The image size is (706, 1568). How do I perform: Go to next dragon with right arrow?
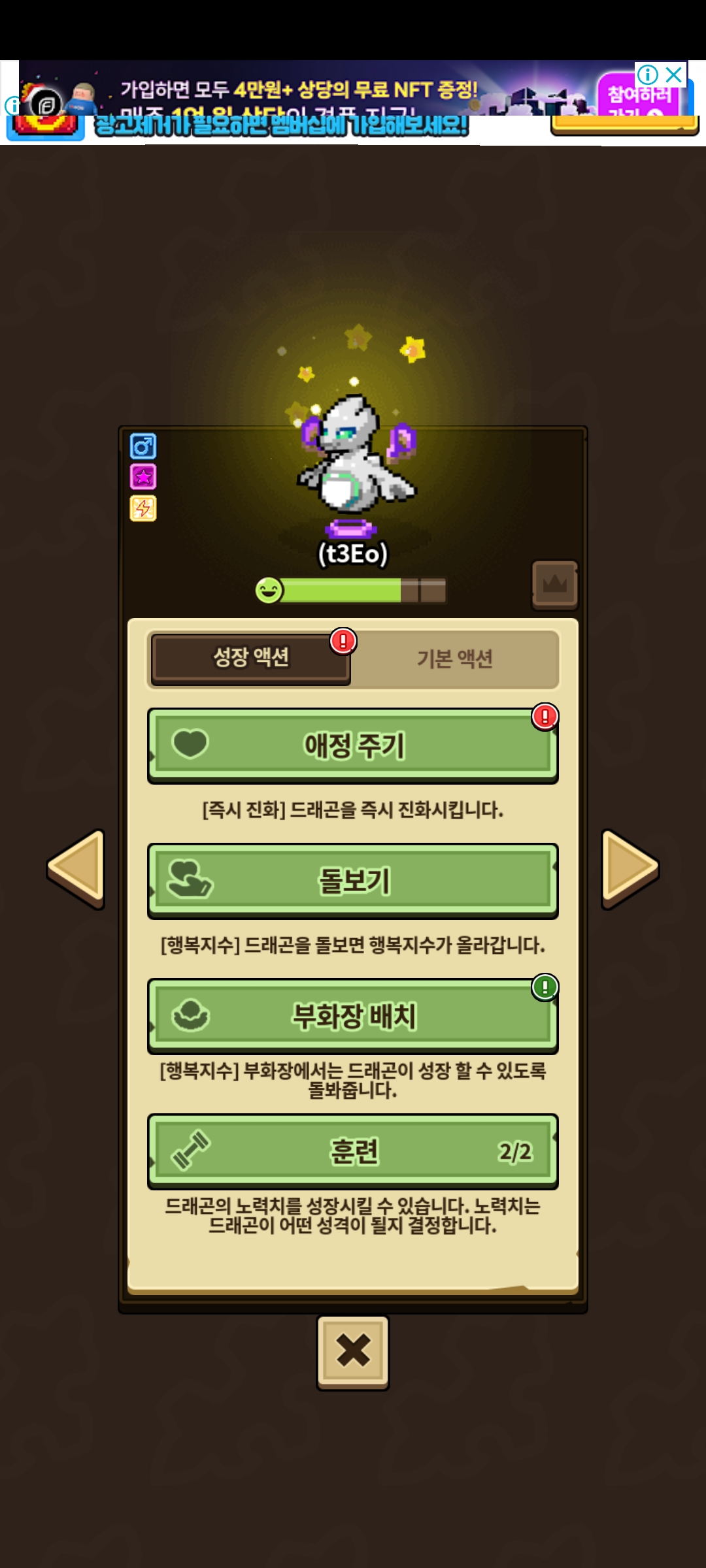tap(629, 868)
